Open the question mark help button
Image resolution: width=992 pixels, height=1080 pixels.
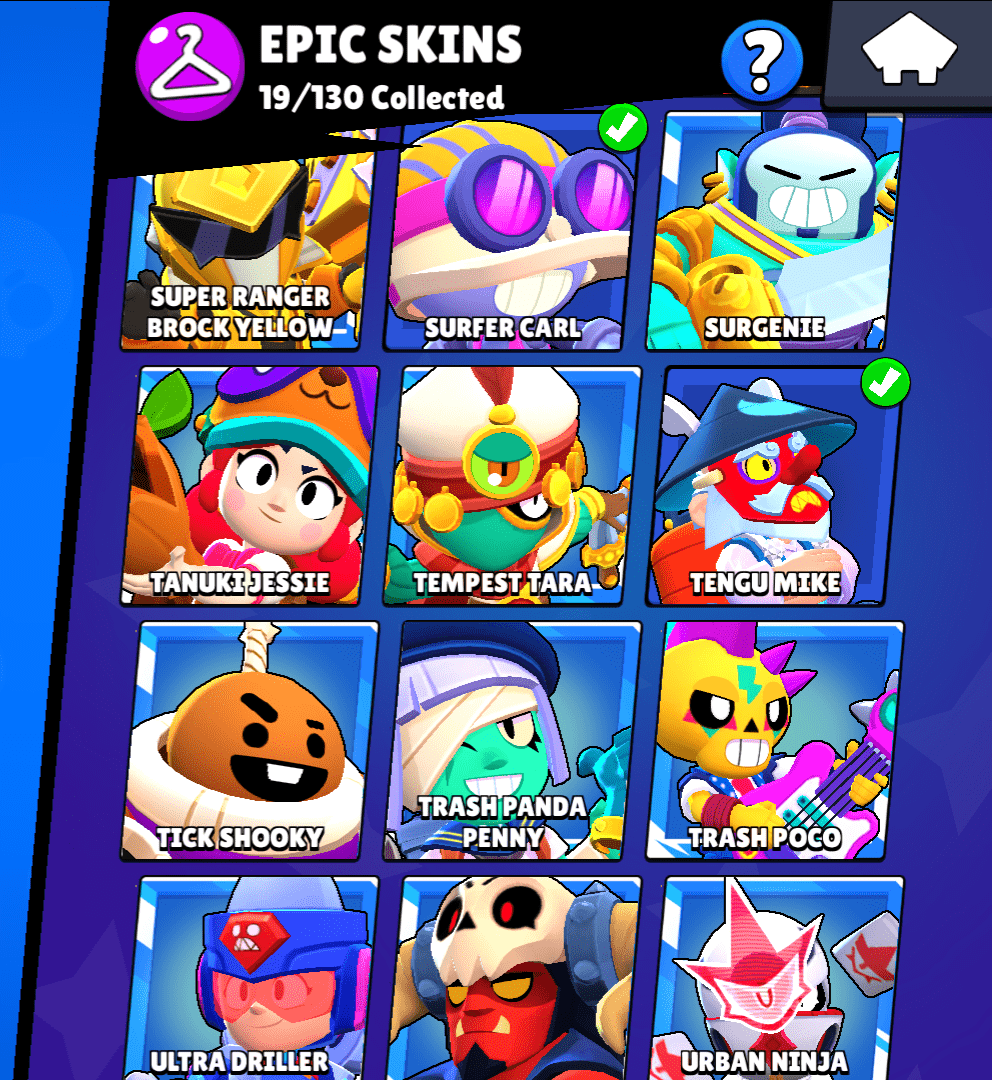click(762, 62)
